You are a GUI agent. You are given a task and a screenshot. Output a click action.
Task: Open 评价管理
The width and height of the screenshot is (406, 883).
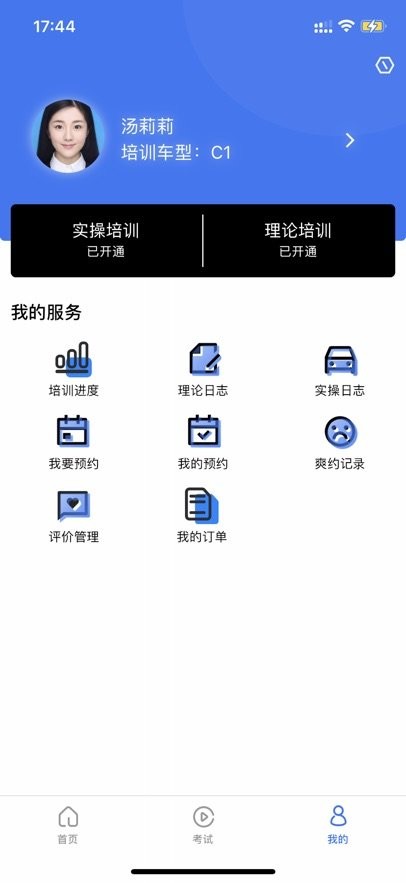tap(74, 516)
